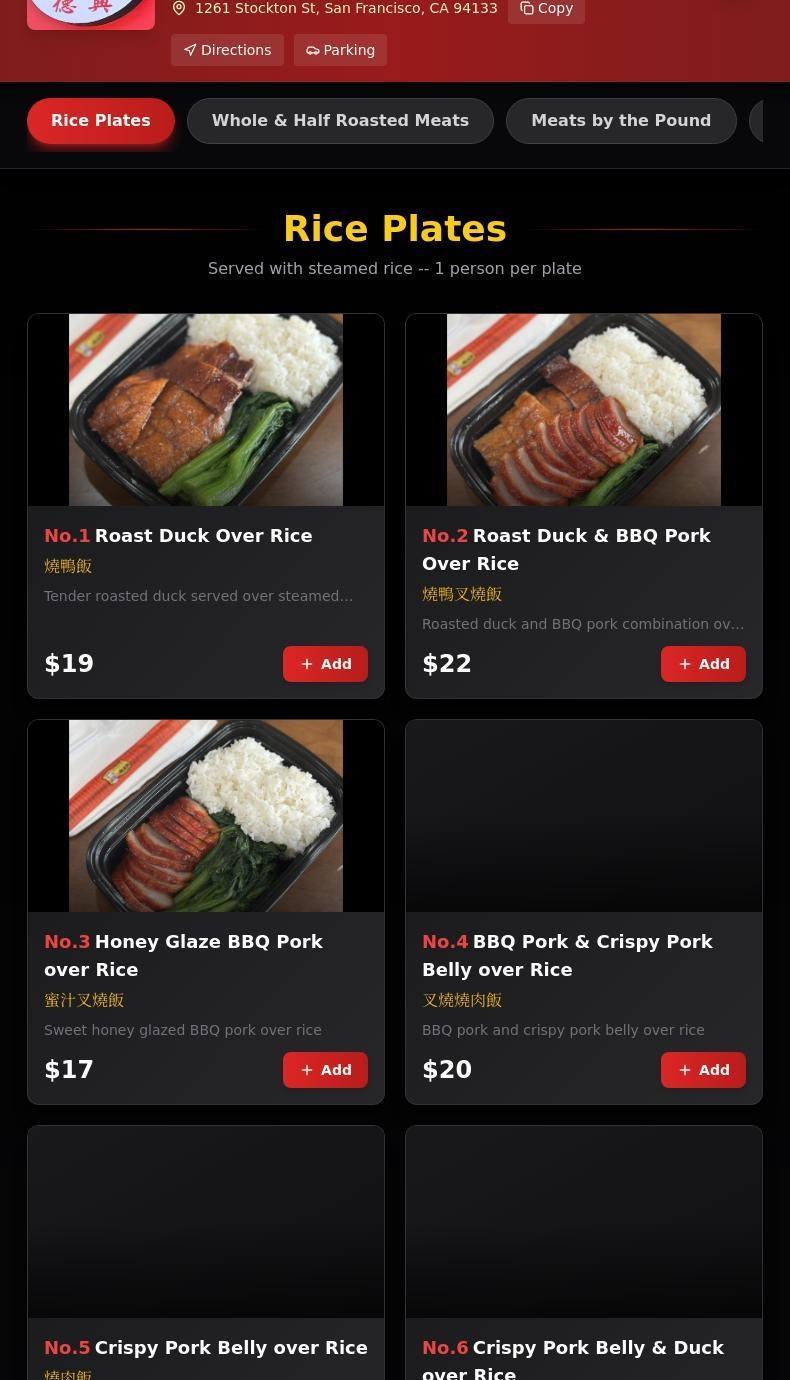Click the copy icon next to the address
790x1380 pixels.
(527, 8)
